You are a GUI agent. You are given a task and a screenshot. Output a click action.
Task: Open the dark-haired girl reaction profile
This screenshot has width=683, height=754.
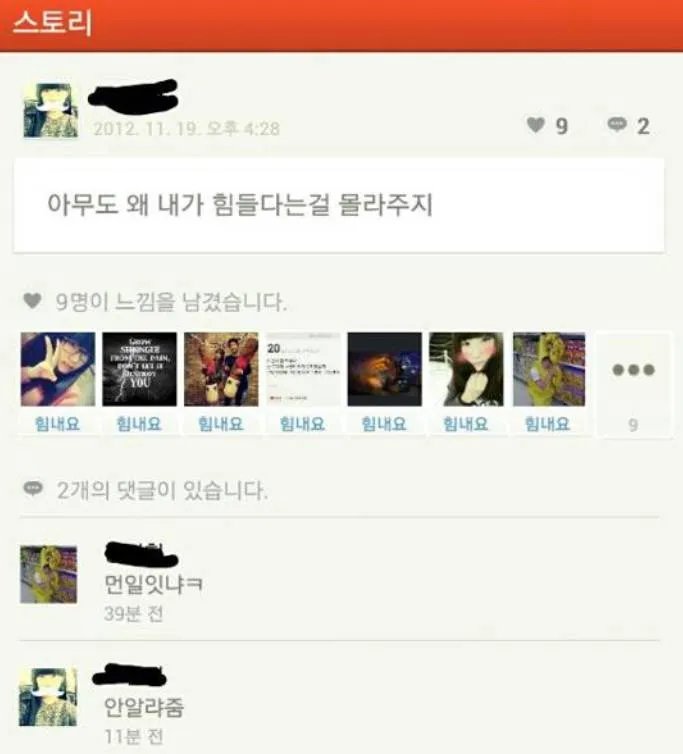point(466,369)
